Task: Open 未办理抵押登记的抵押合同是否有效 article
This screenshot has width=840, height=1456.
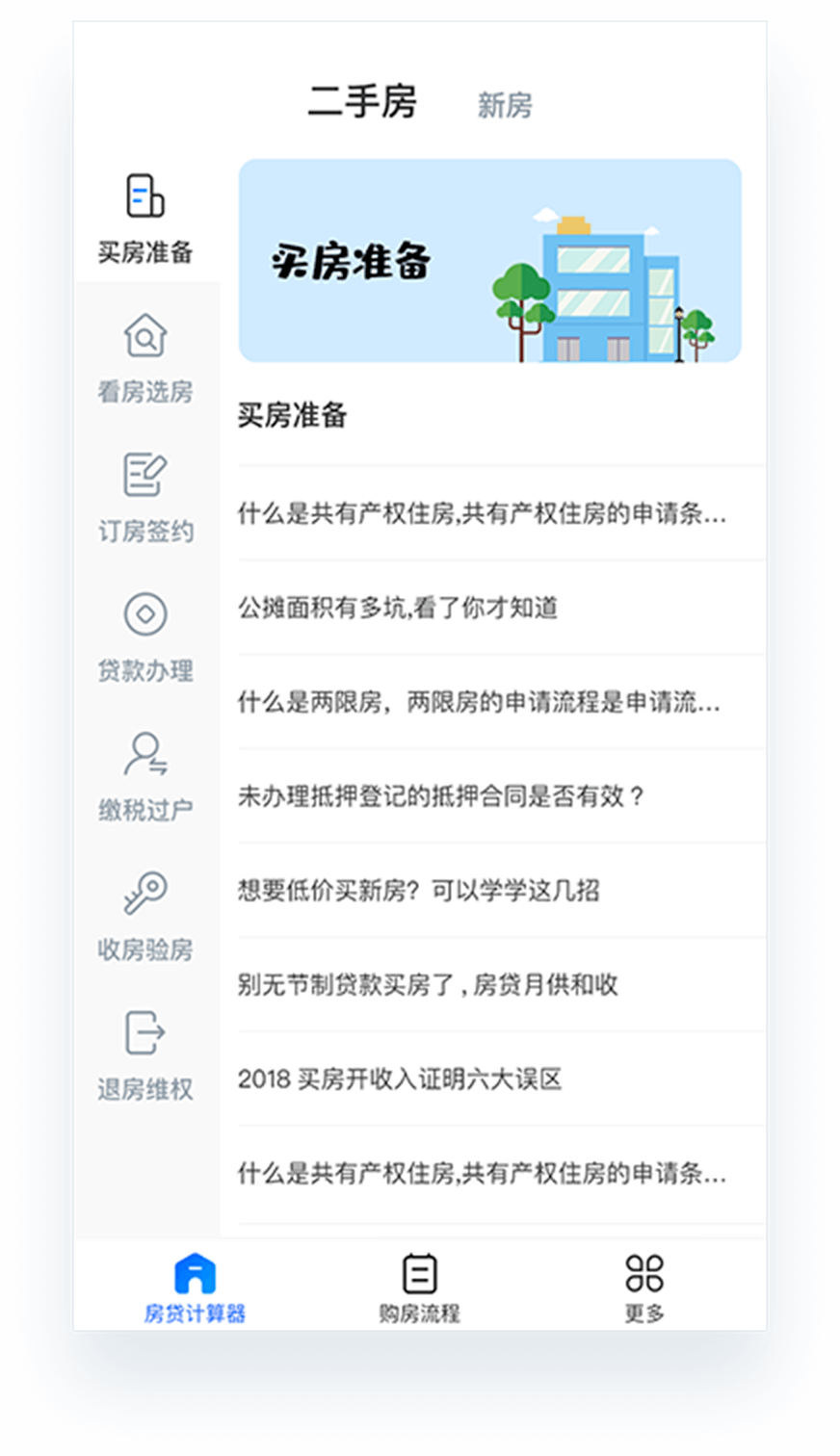Action: [501, 796]
